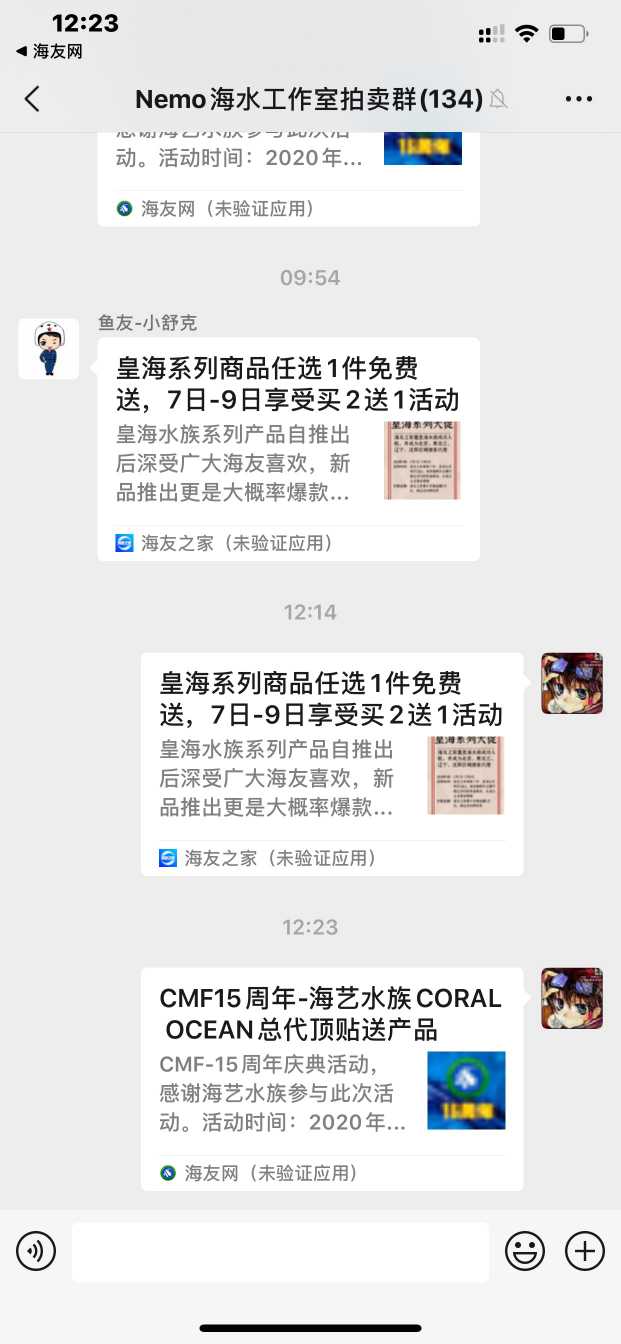621x1344 pixels.
Task: Open the chat overflow menu
Action: click(579, 98)
